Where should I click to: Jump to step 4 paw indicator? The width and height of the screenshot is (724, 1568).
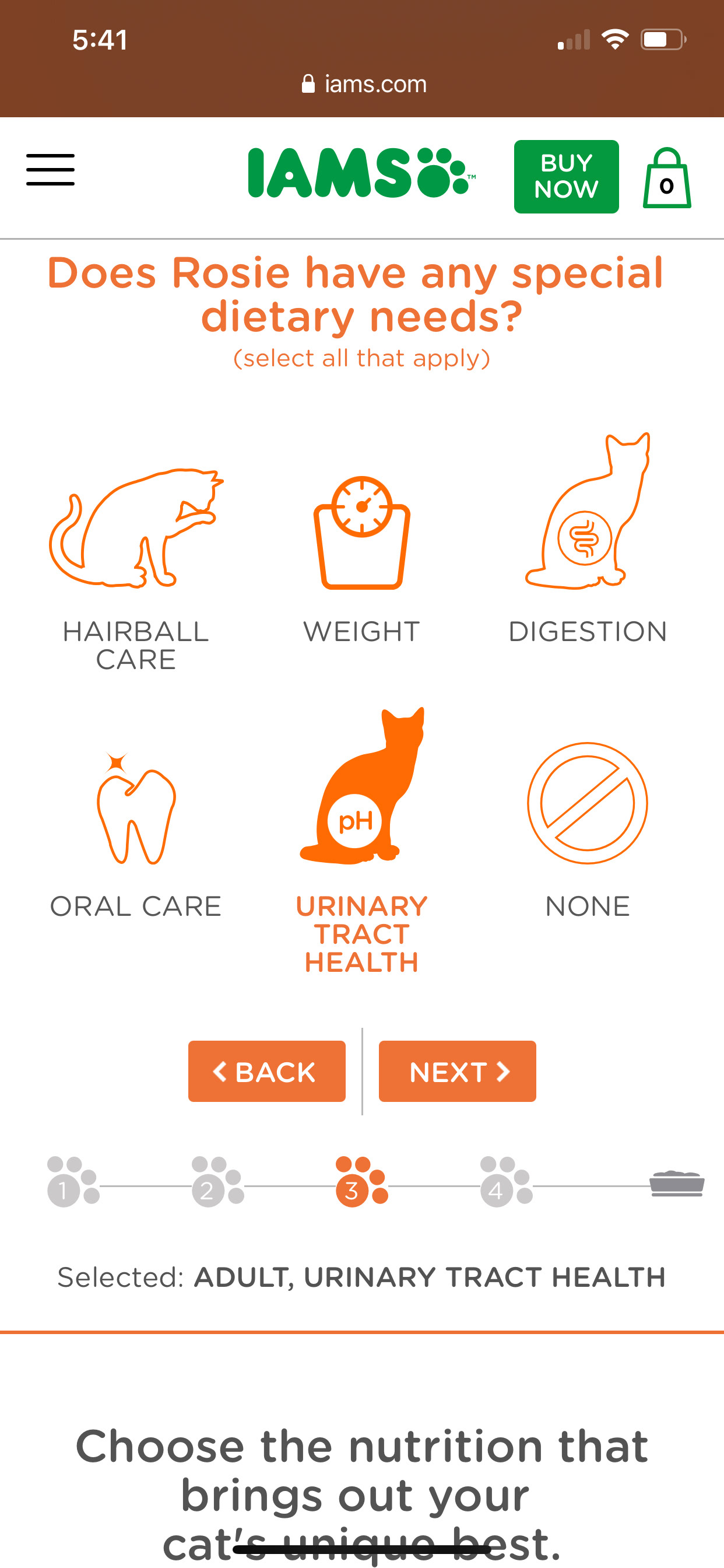point(506,1181)
